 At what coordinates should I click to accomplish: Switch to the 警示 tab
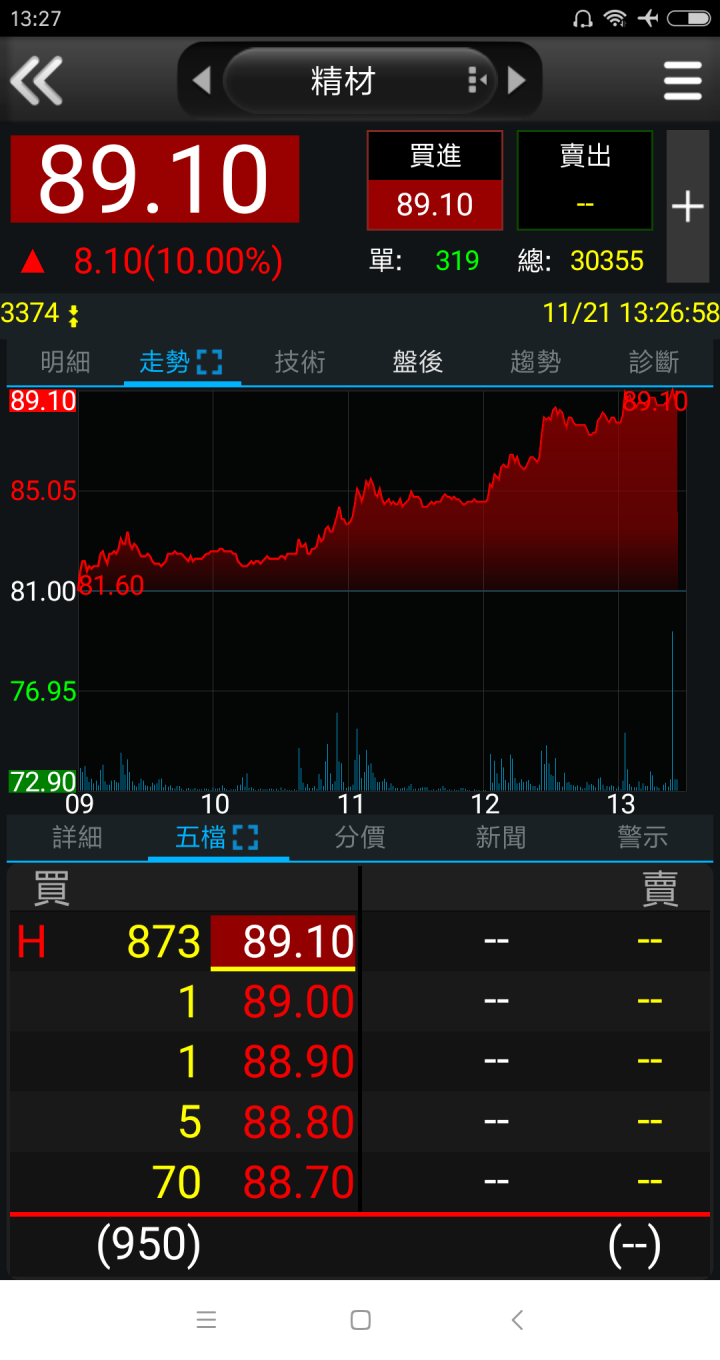point(642,837)
